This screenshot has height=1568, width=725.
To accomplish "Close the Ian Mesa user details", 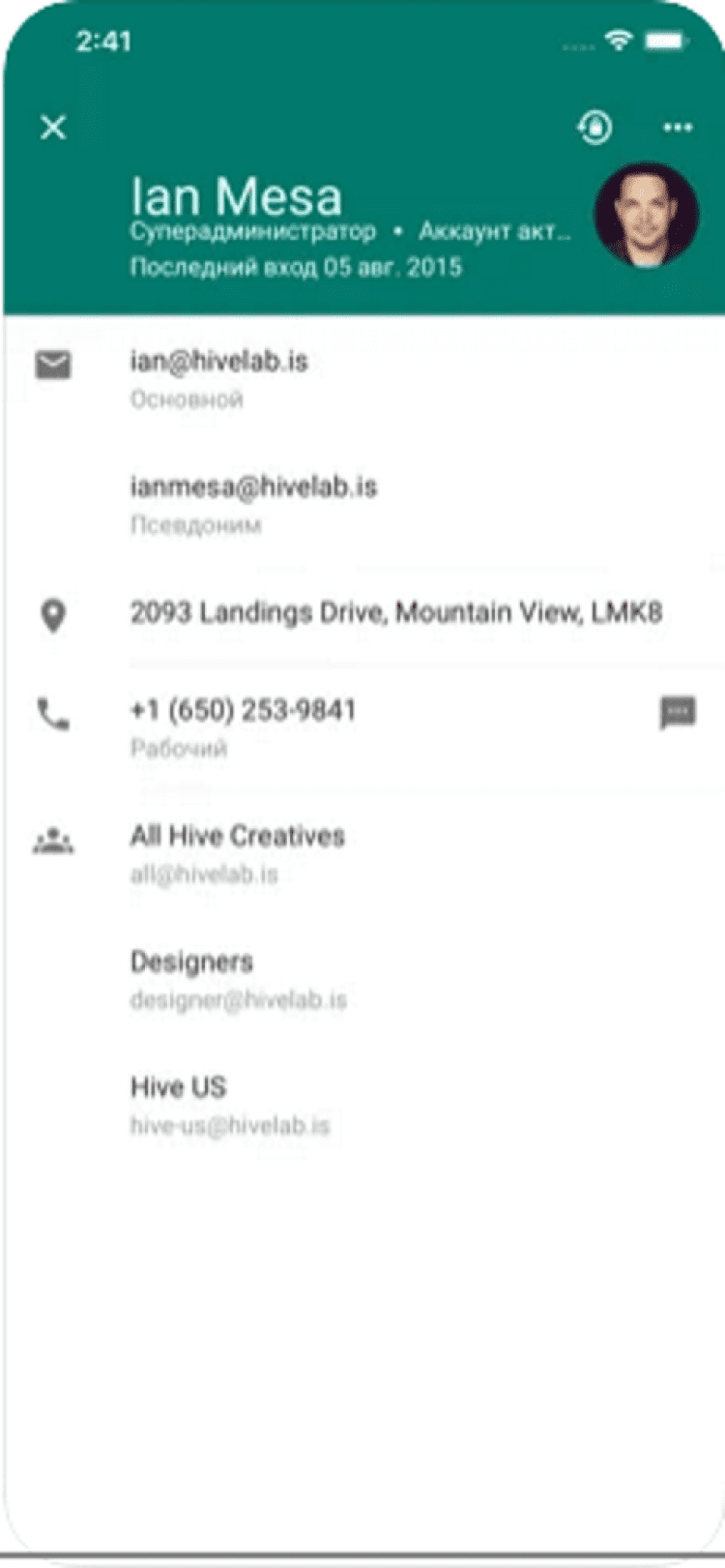I will 54,127.
